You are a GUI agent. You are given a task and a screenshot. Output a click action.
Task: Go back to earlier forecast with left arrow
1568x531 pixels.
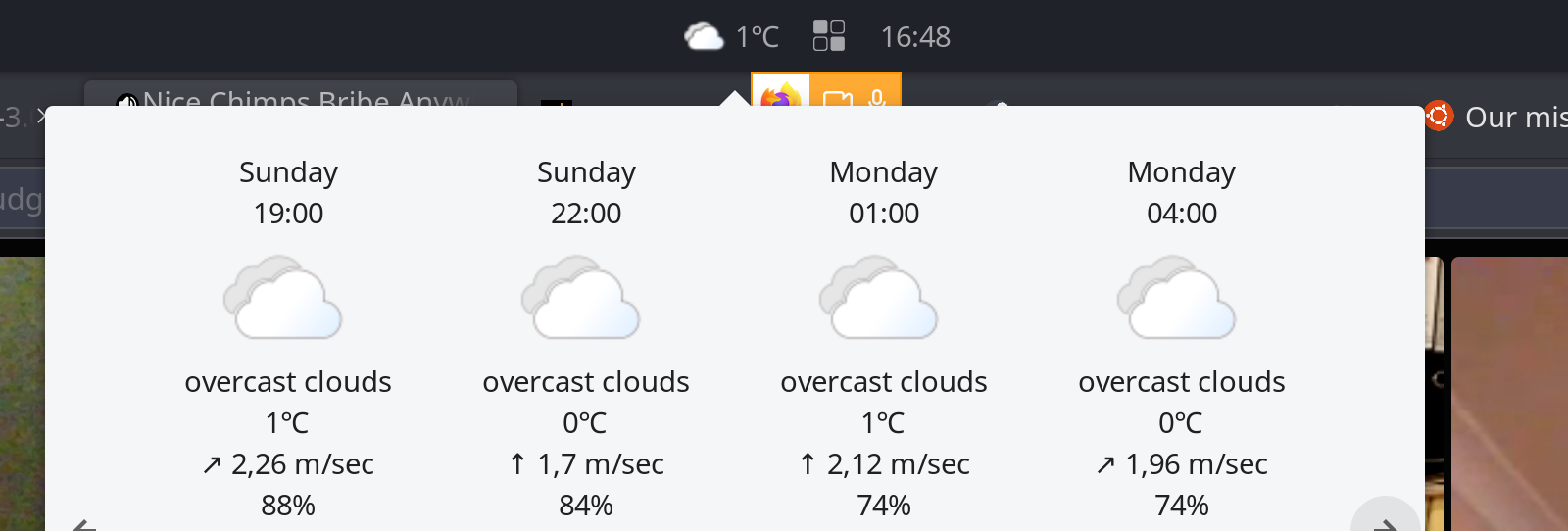point(85,525)
